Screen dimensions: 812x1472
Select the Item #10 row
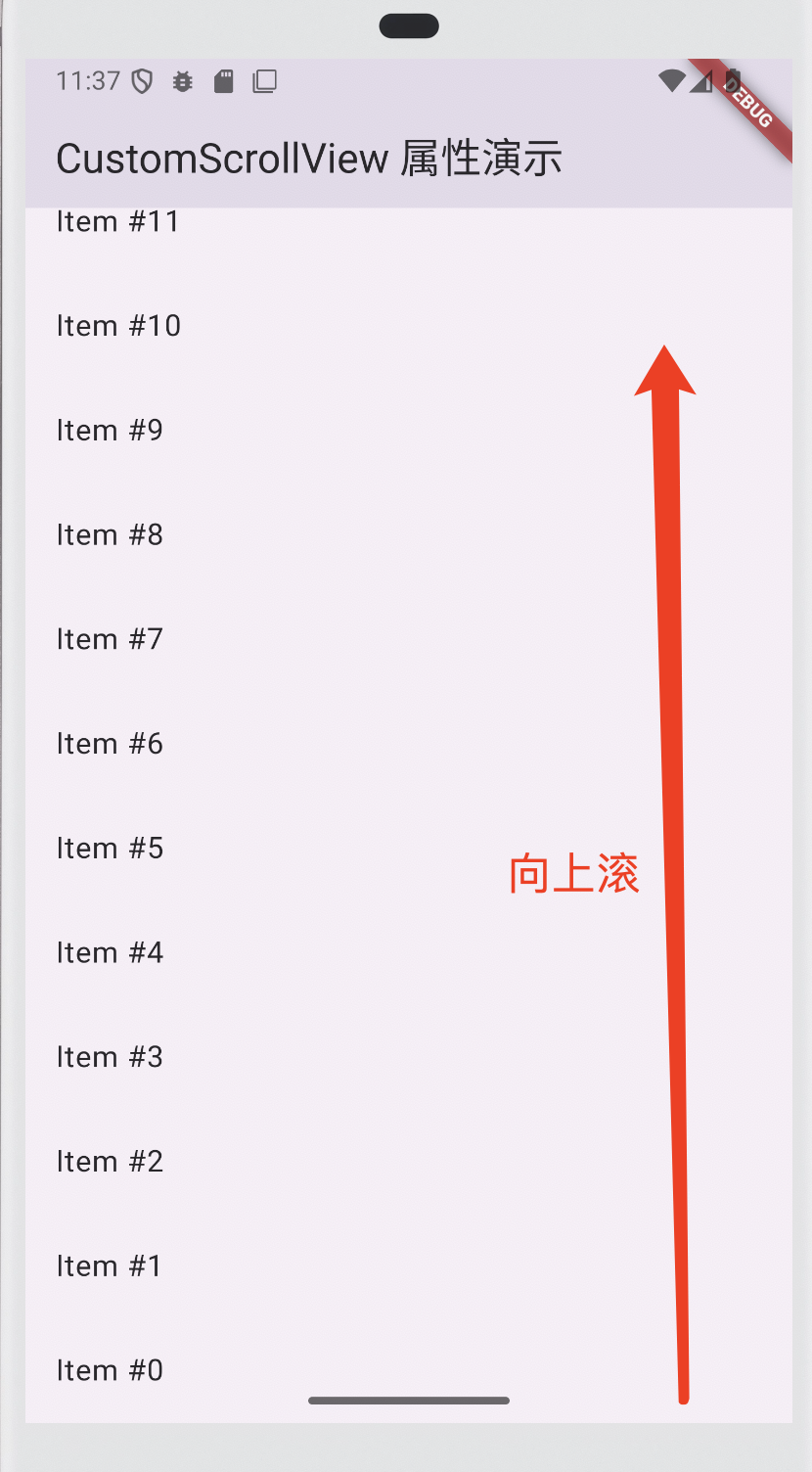click(118, 326)
